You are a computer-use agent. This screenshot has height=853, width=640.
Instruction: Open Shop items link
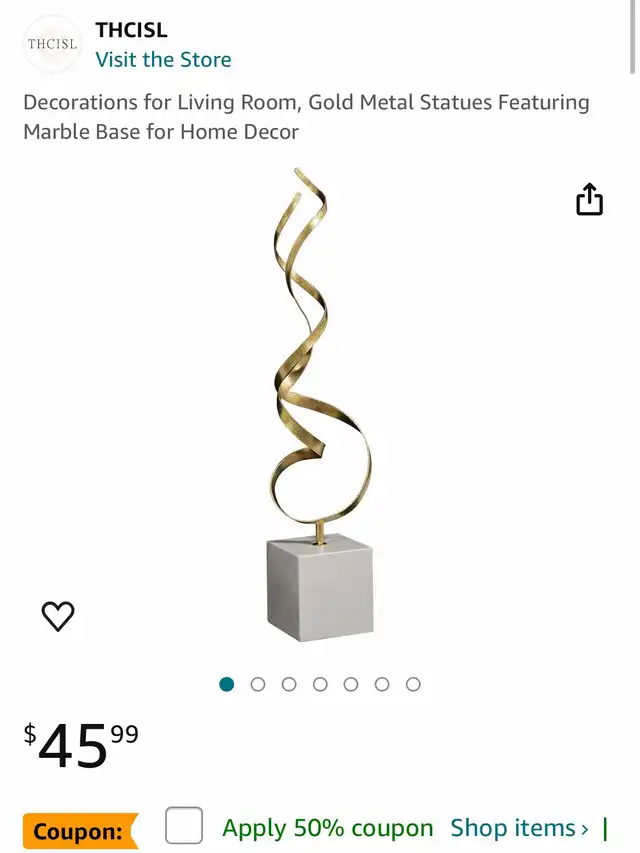pyautogui.click(x=518, y=828)
